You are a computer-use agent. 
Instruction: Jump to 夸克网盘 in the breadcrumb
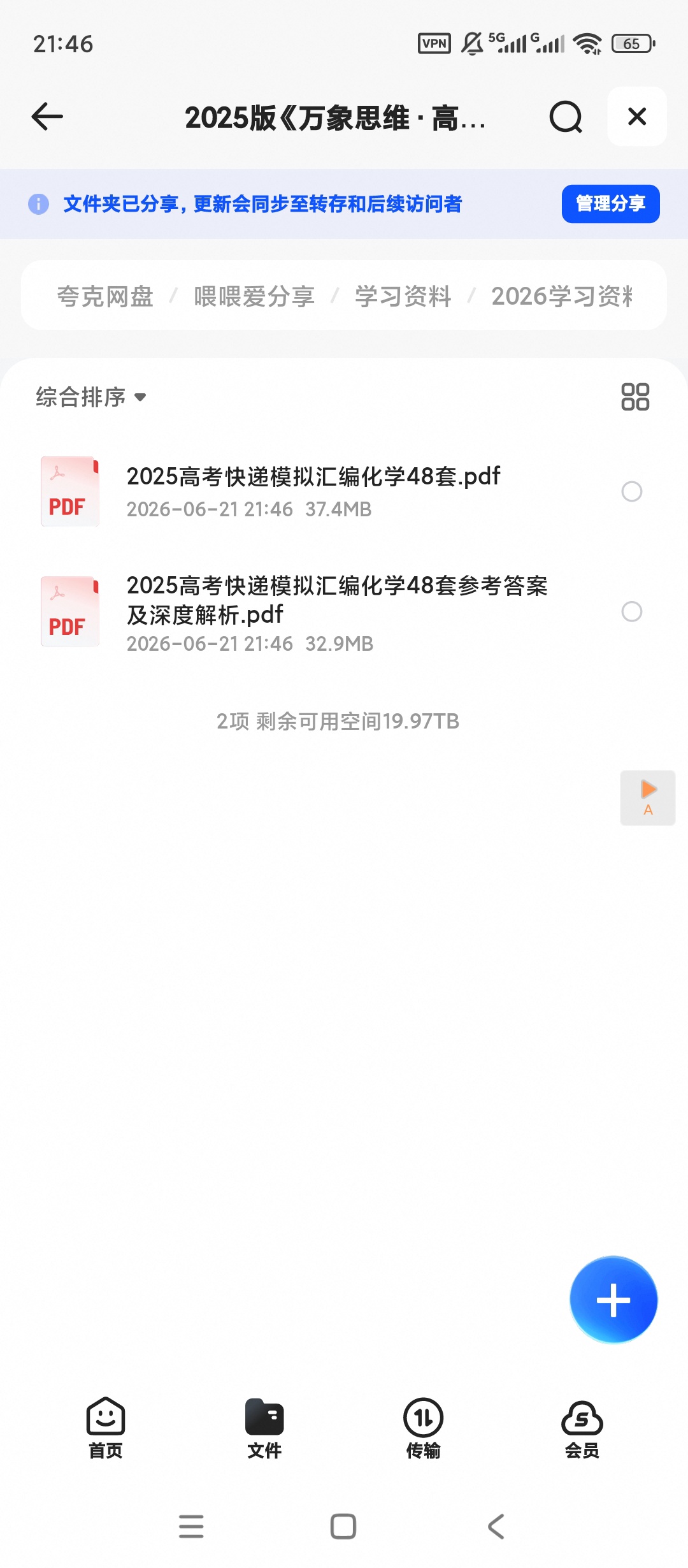click(105, 296)
